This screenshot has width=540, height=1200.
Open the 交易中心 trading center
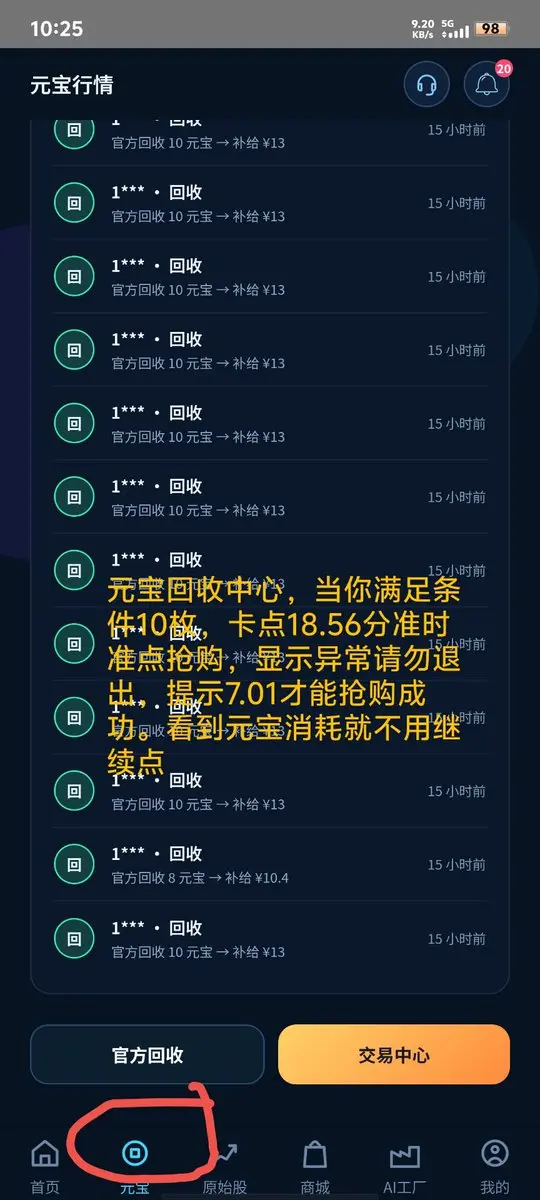tap(394, 1055)
